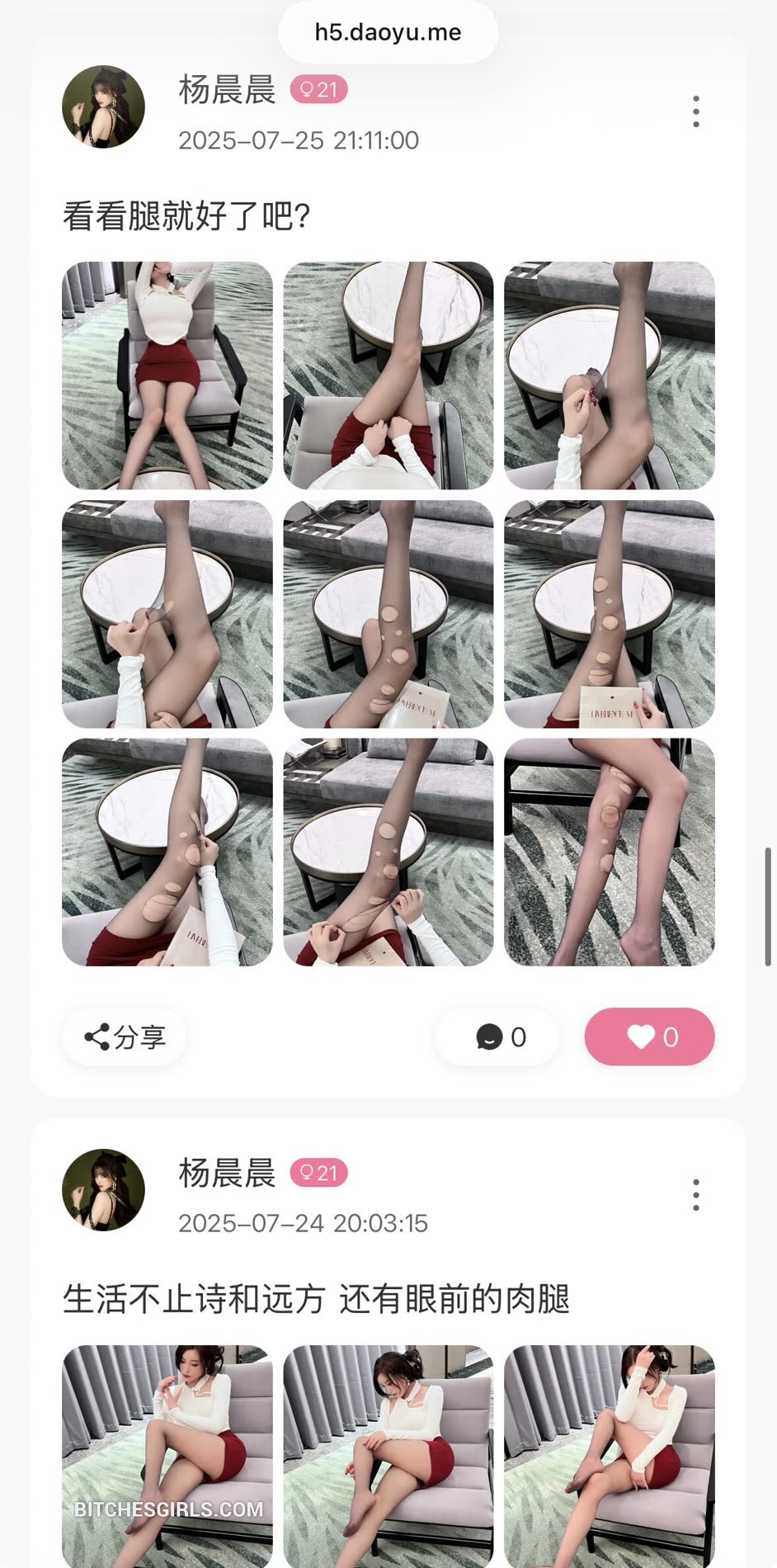
Task: Open overflow menu on the 21:11:00 post
Action: coord(695,111)
